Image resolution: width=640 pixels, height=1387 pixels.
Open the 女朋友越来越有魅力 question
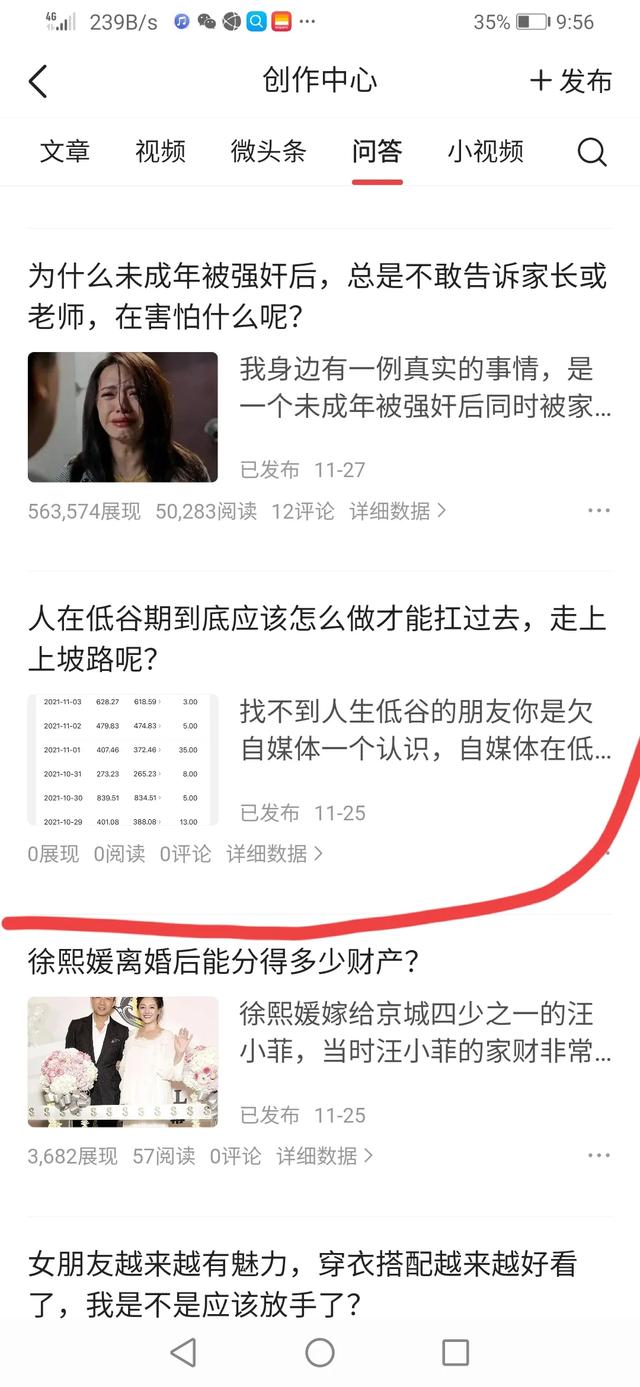[x=302, y=1284]
